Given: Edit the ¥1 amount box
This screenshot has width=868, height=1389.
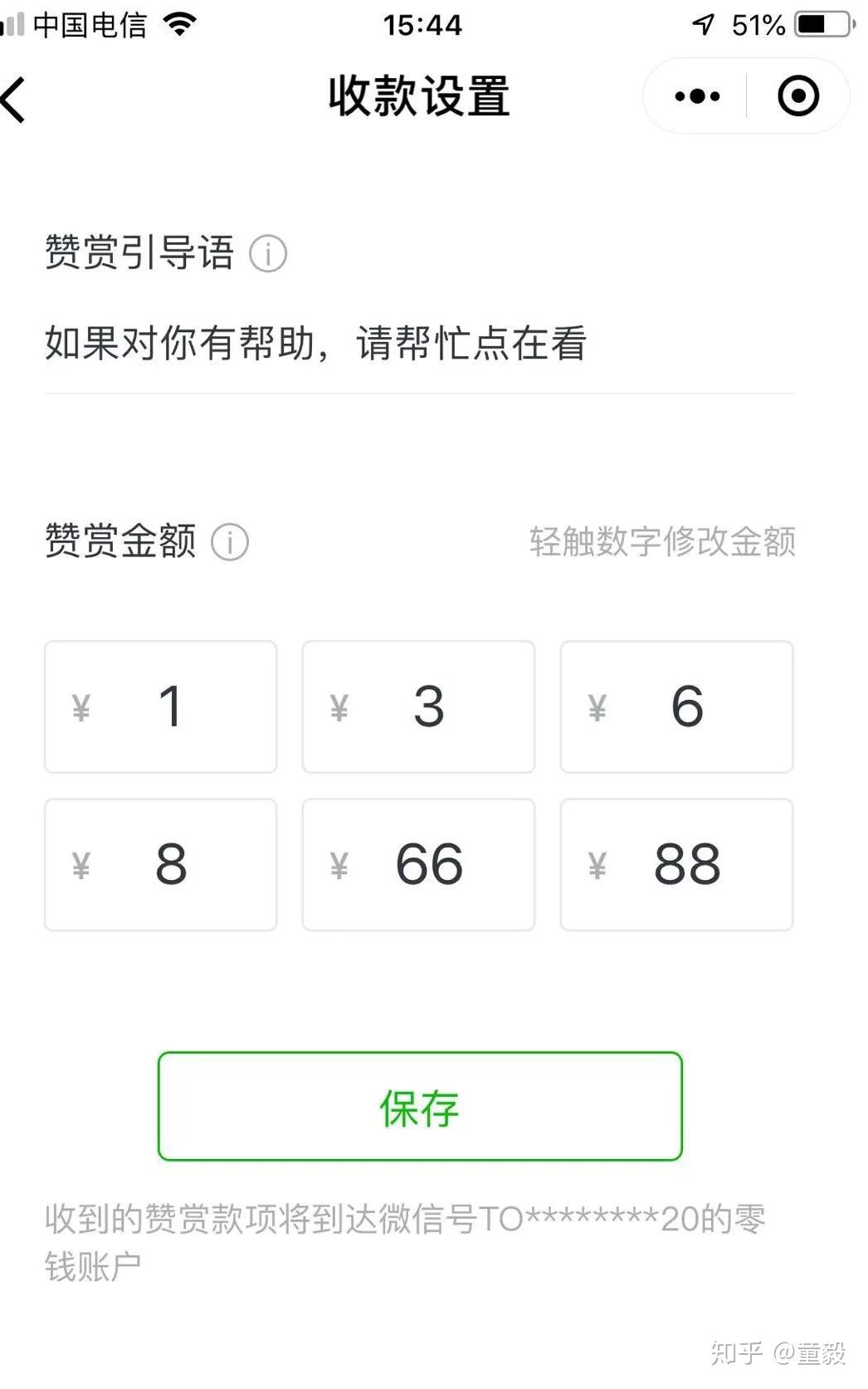Looking at the screenshot, I should 161,707.
